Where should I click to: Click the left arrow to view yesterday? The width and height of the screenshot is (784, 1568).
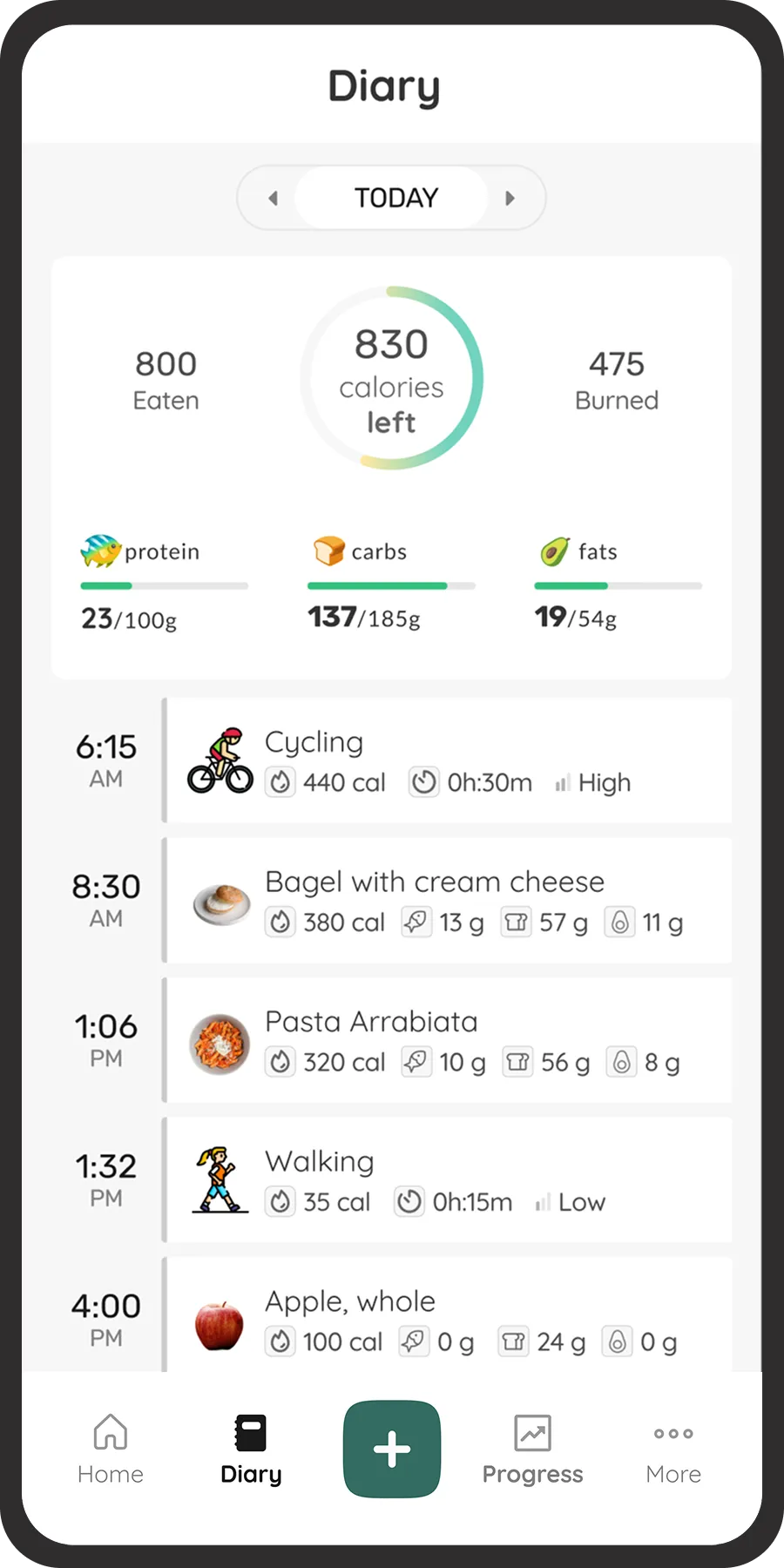pyautogui.click(x=273, y=198)
